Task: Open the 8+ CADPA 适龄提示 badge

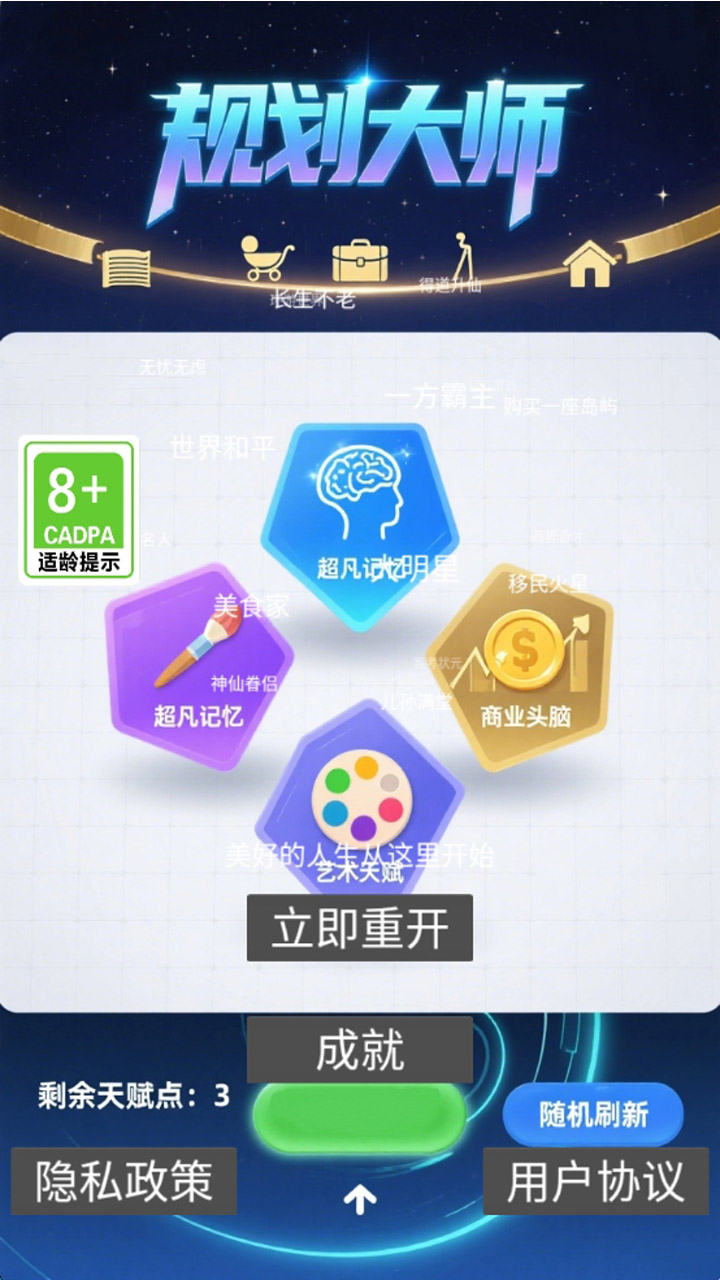Action: pos(78,510)
